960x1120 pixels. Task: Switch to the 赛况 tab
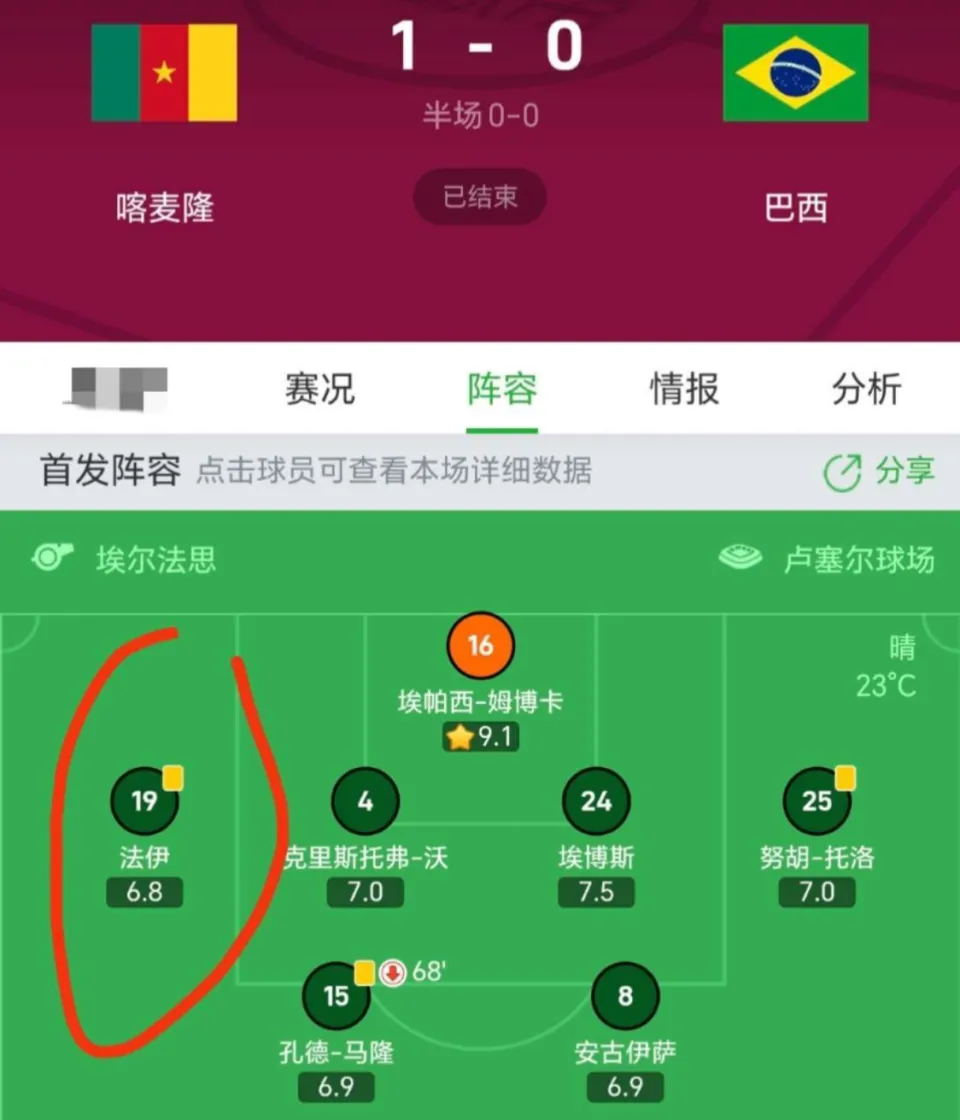coord(320,389)
